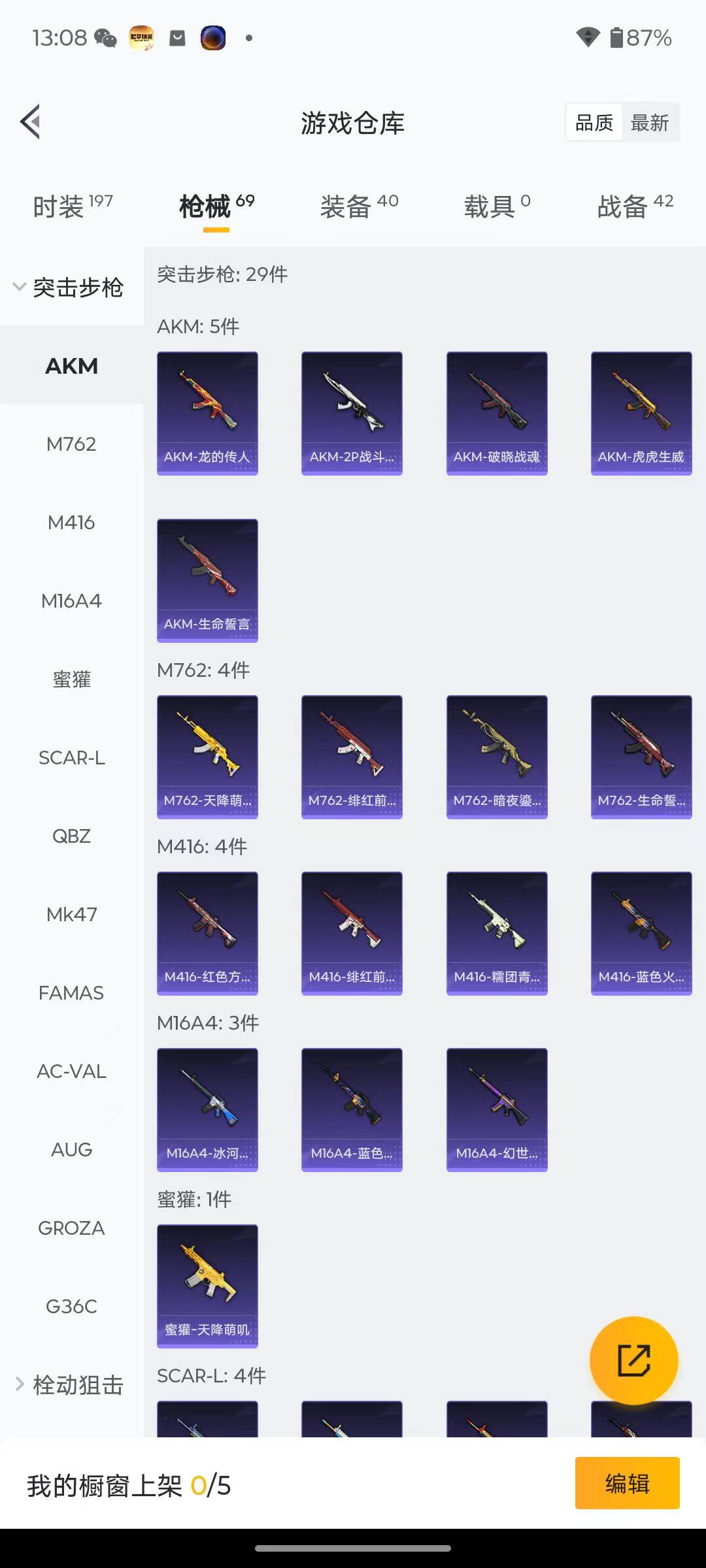View the M762-天降萌 skin card
Viewport: 706px width, 1568px height.
pyautogui.click(x=207, y=757)
